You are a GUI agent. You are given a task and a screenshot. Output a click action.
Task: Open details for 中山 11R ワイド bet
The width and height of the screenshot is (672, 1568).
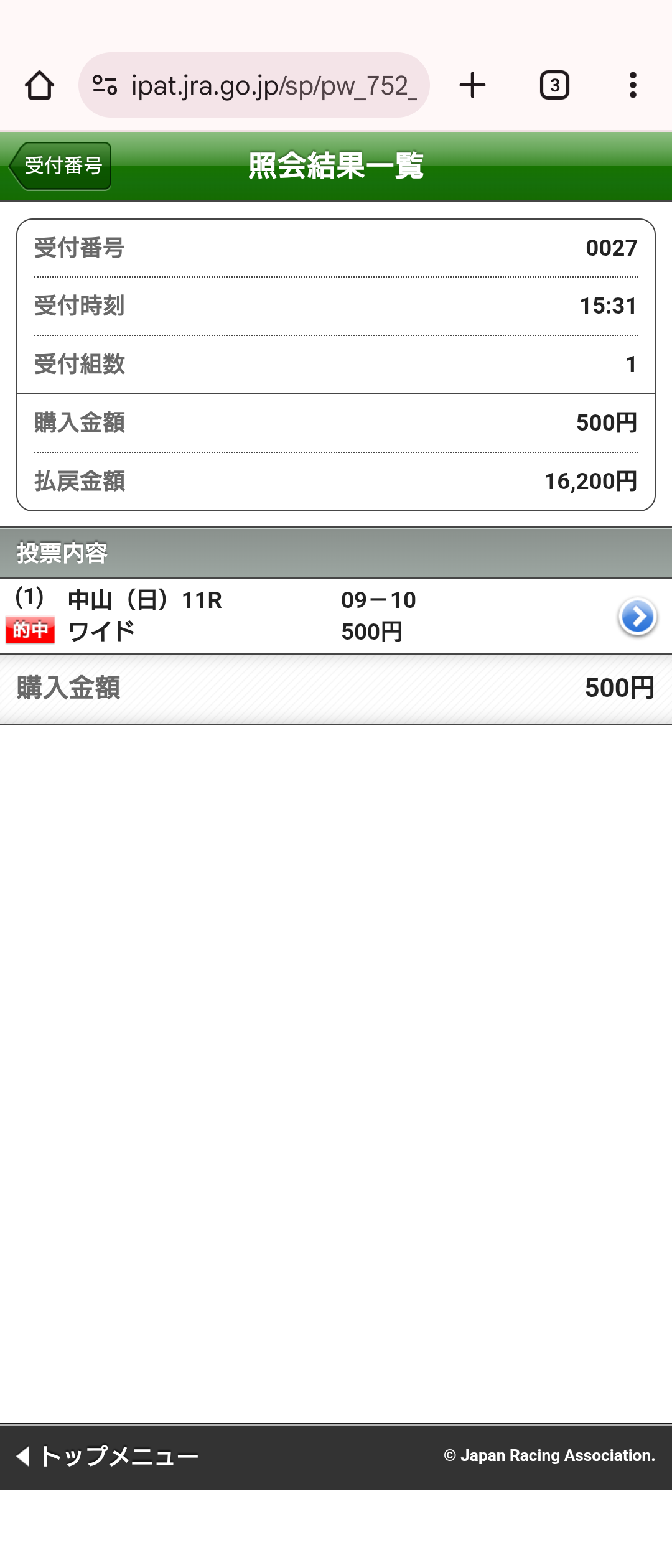point(637,617)
